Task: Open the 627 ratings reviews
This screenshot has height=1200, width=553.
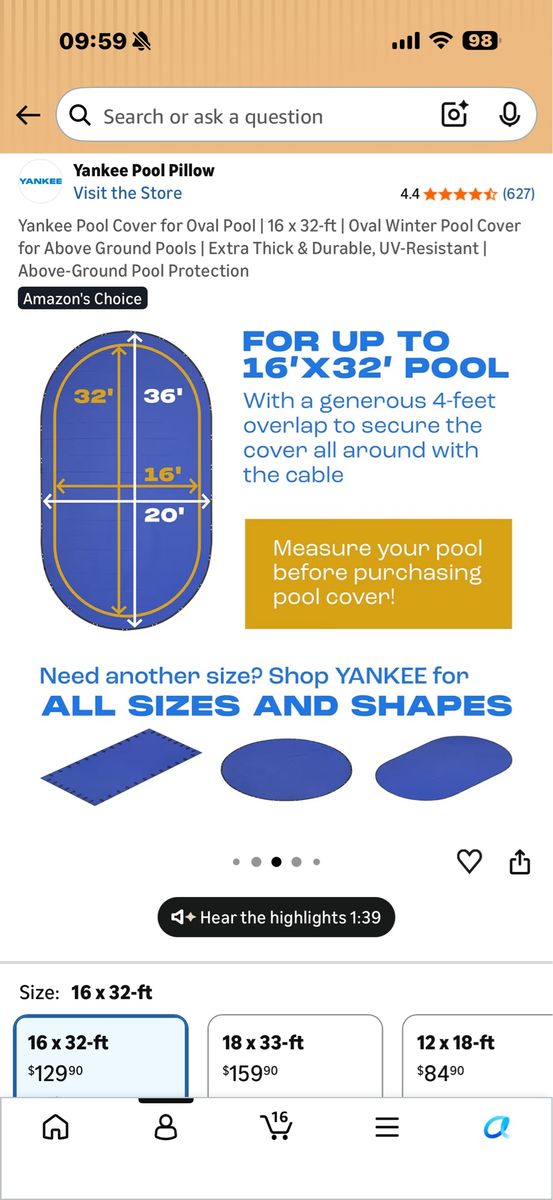Action: coord(518,193)
